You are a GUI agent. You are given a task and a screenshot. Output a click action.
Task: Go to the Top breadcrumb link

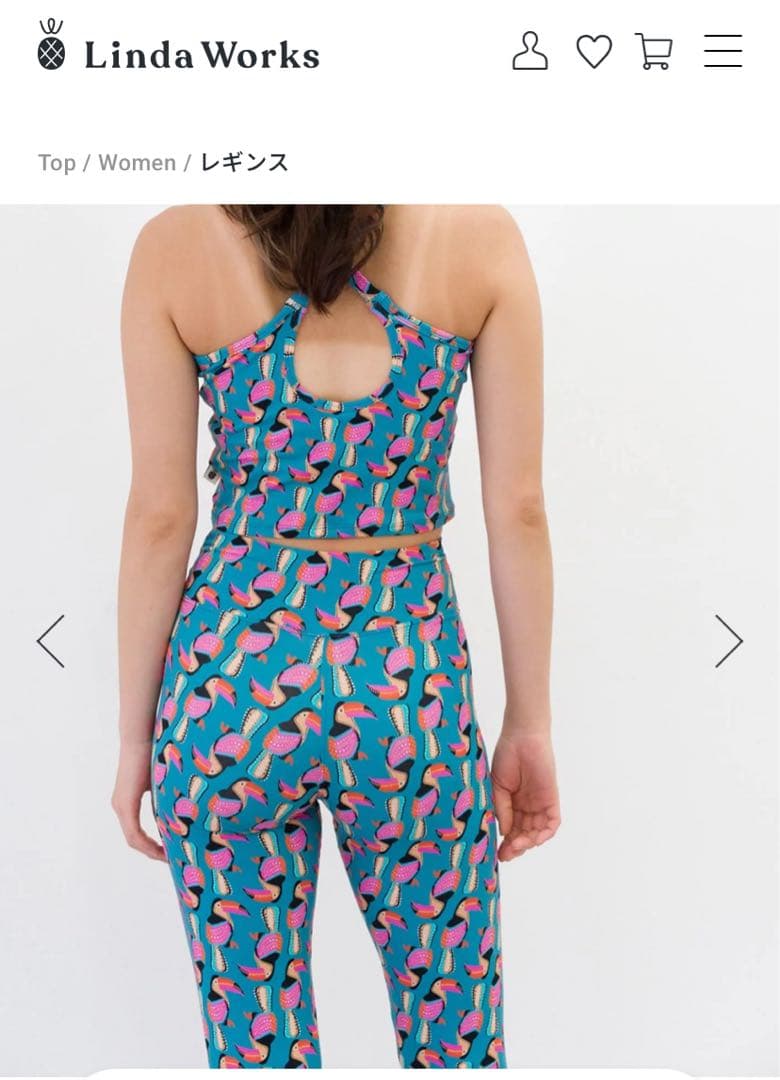[x=56, y=163]
